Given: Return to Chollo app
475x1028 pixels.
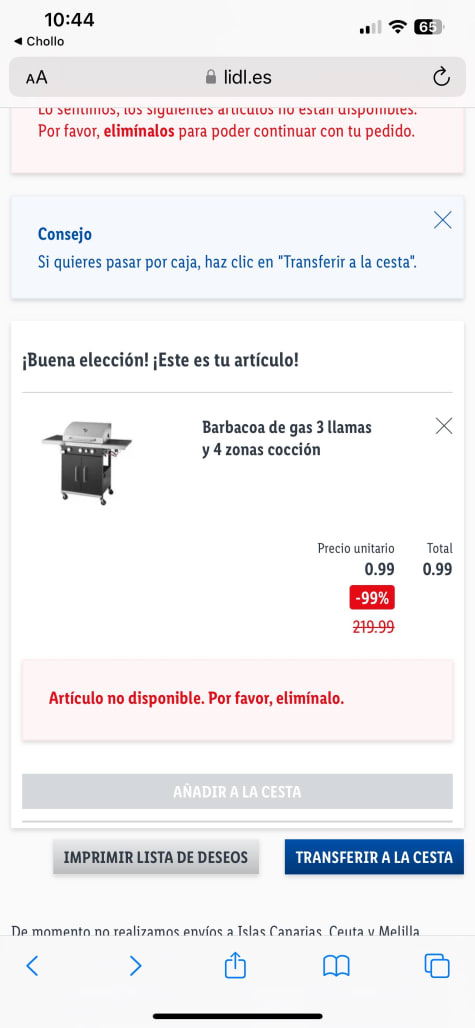Looking at the screenshot, I should [x=39, y=41].
